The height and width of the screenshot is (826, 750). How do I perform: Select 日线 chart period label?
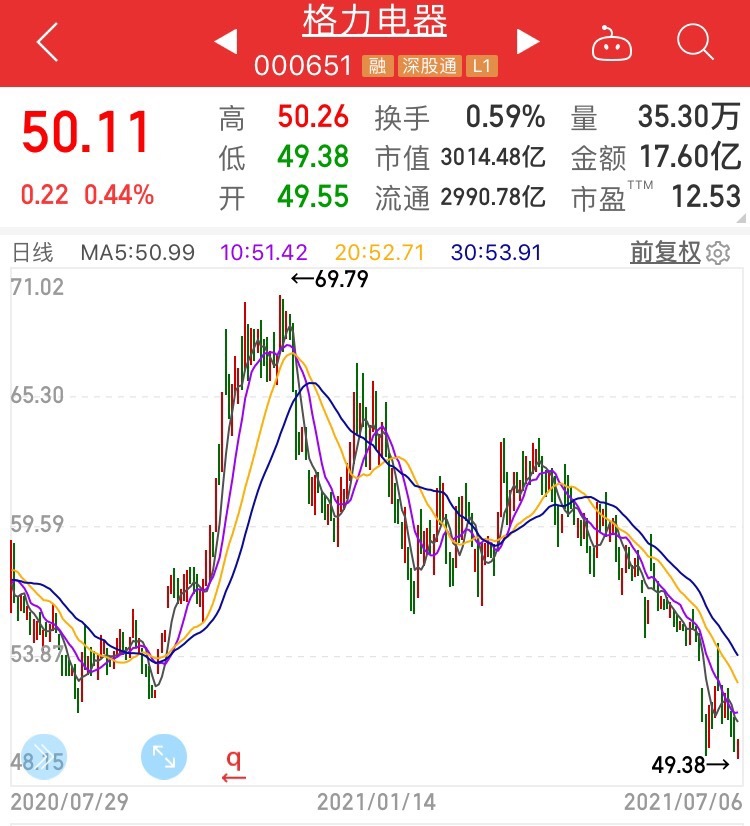pos(32,253)
